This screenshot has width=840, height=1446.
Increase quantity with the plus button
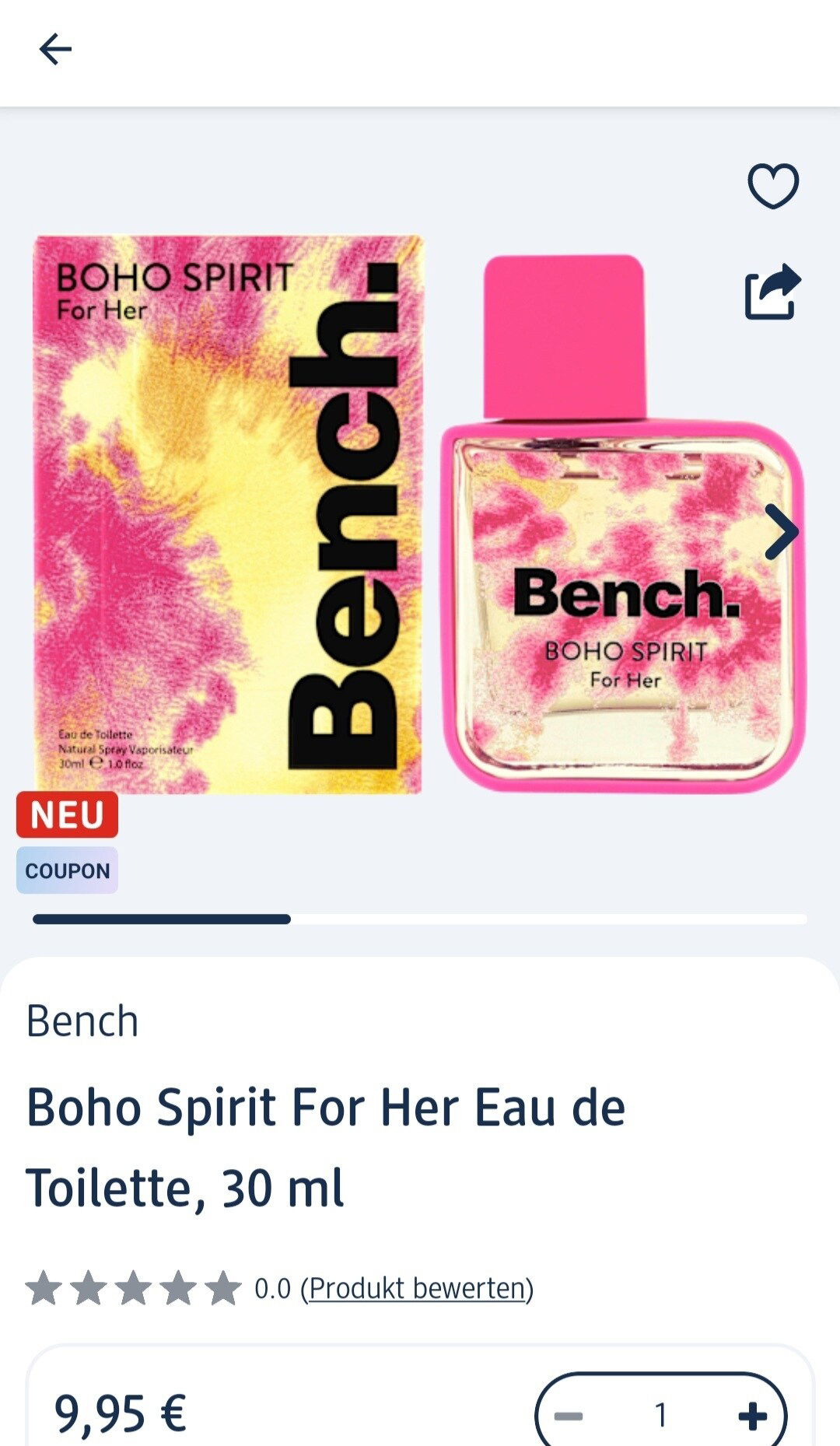click(751, 1416)
